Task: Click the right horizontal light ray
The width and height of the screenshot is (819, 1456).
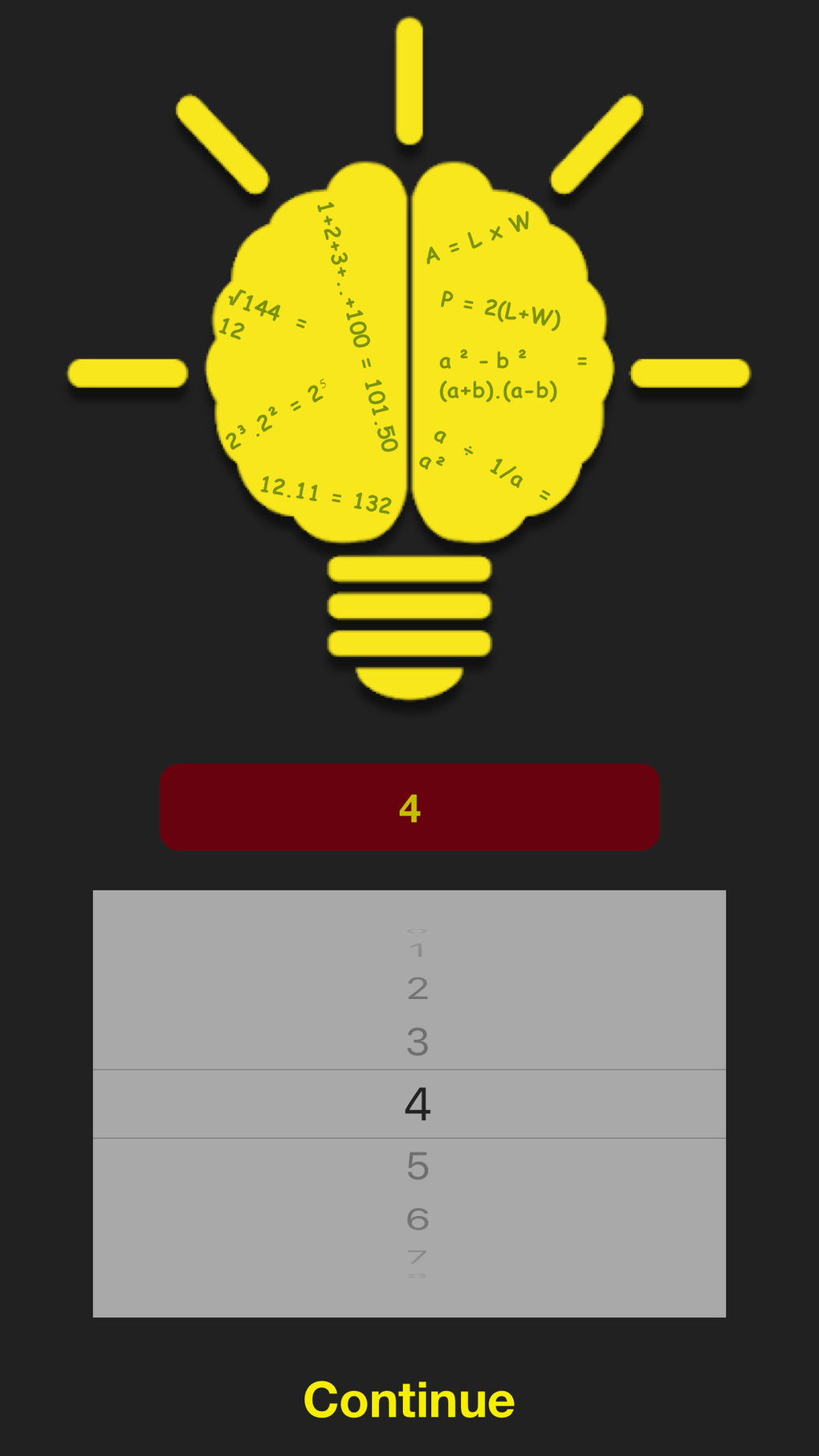Action: coord(691,372)
